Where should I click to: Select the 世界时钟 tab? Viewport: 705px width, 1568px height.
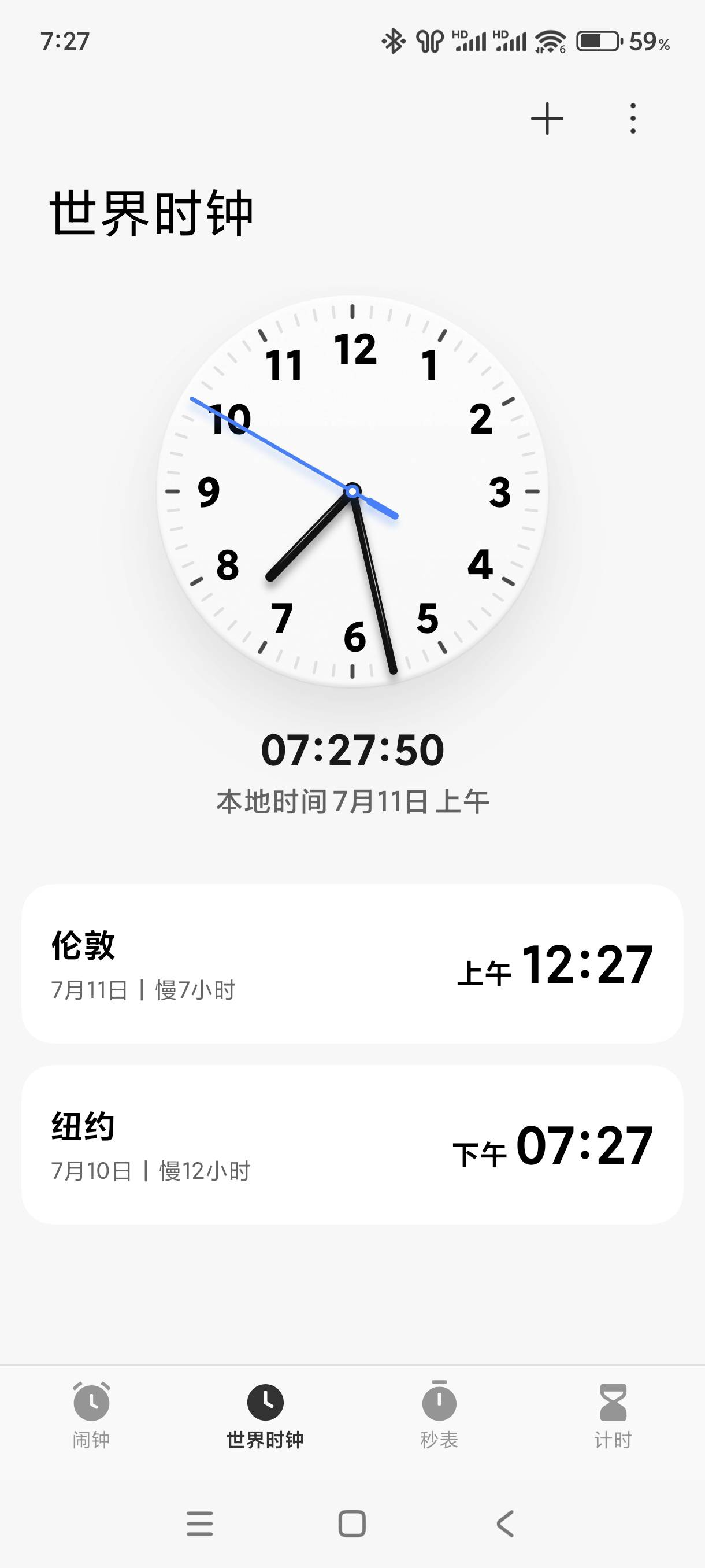[x=265, y=1416]
